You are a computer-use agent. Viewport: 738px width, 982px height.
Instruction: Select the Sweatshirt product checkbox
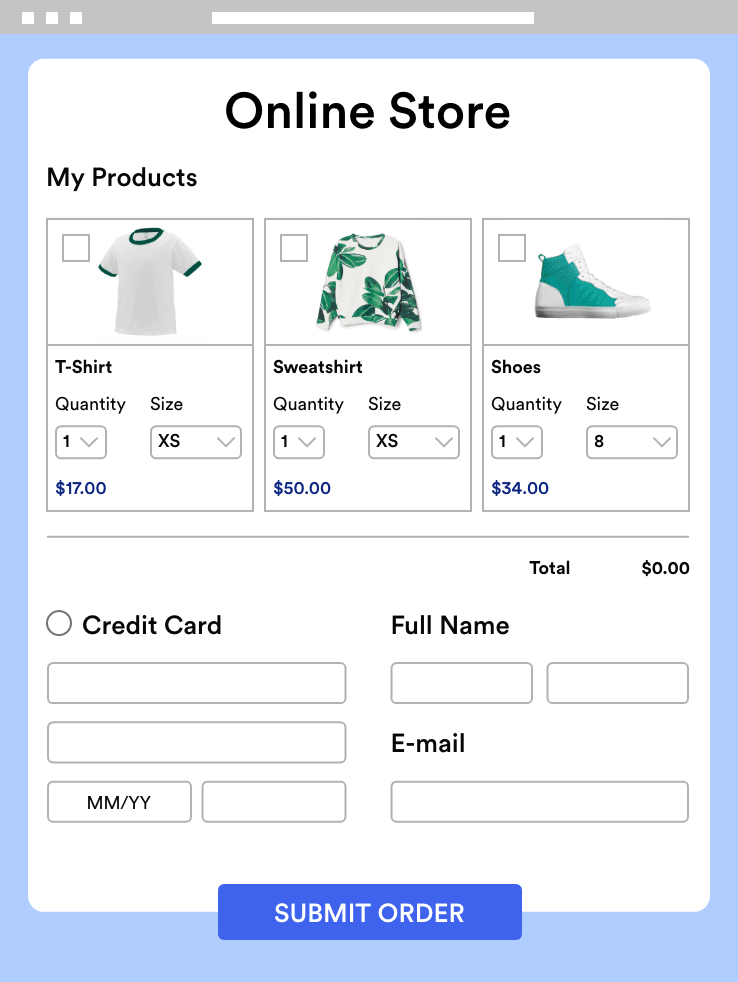294,248
